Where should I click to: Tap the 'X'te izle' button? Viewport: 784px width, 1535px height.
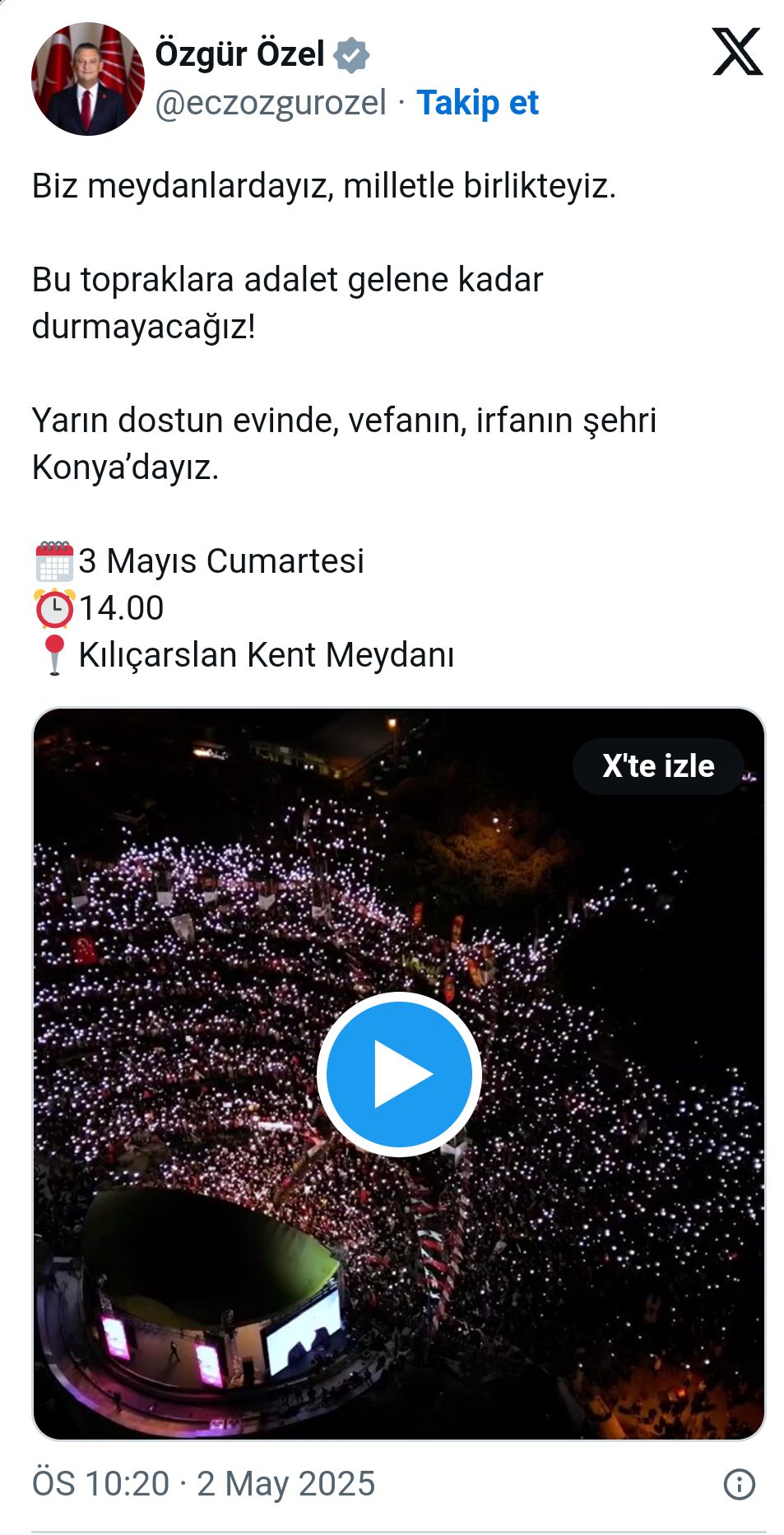pos(658,766)
